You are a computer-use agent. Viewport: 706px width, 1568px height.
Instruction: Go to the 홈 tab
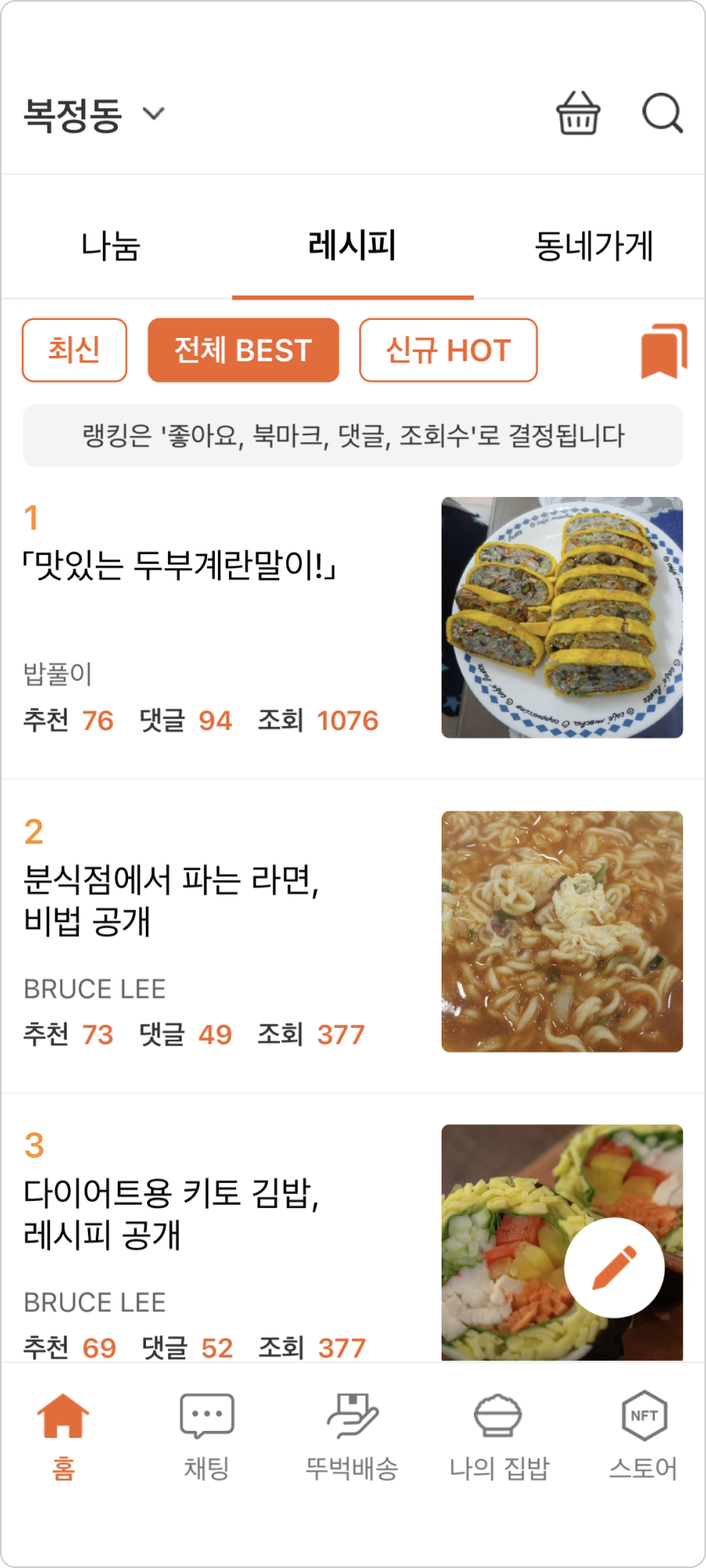tap(64, 1436)
